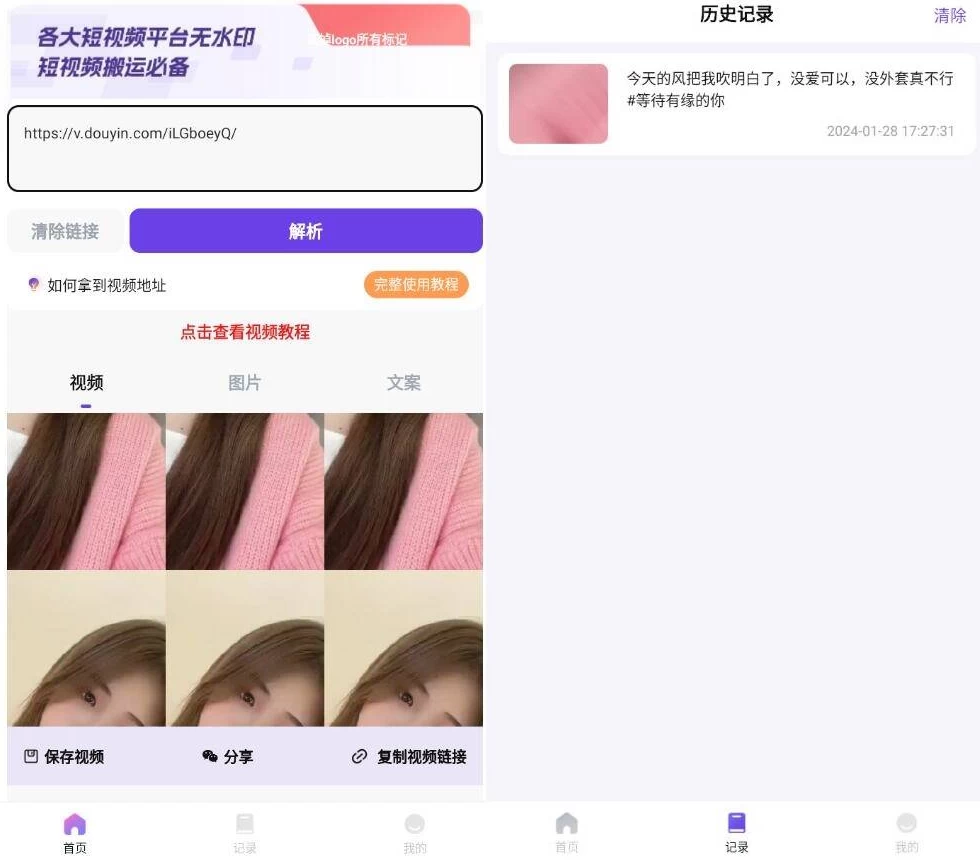The image size is (980, 860).
Task: Switch to the 文案 tab
Action: point(404,383)
